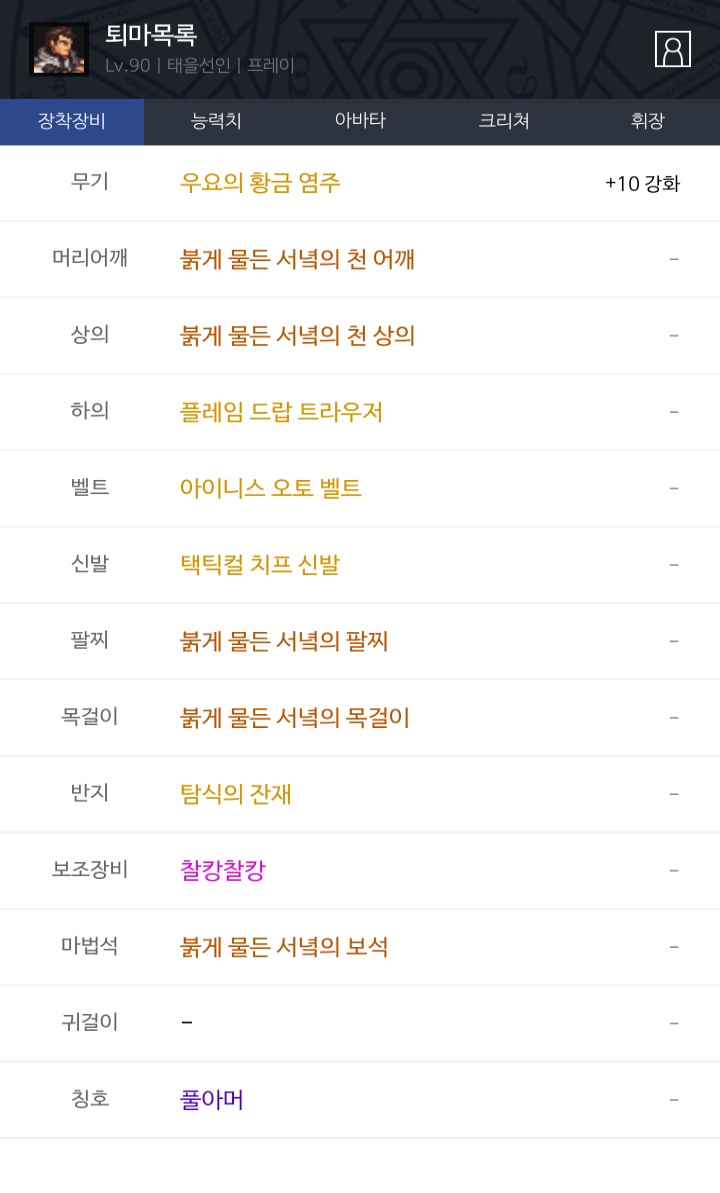The image size is (720, 1193).
Task: Switch to the 아바타 tab
Action: [360, 121]
